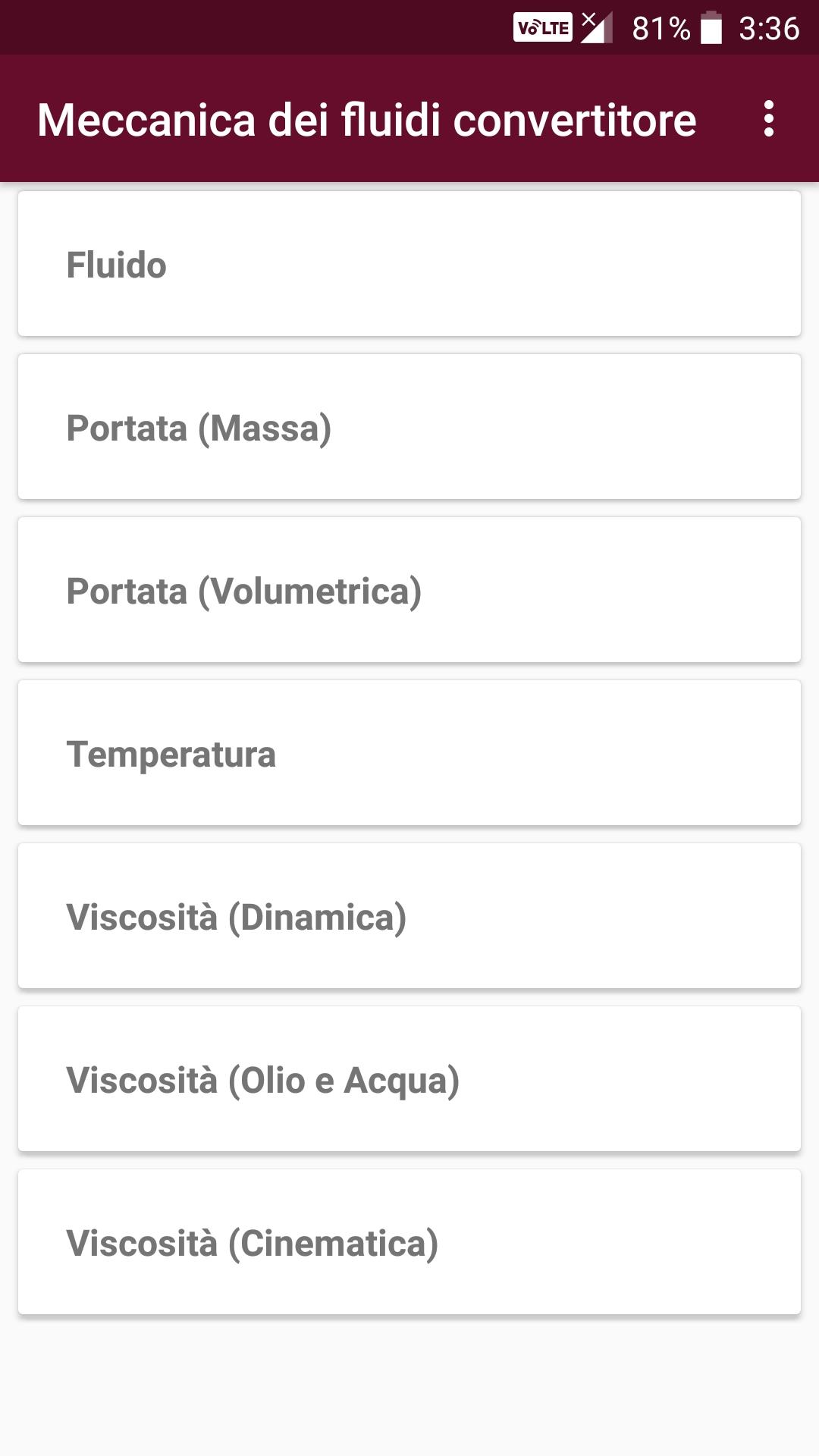Tap the Viscosità (Olio e Acqua) card

click(x=409, y=1079)
